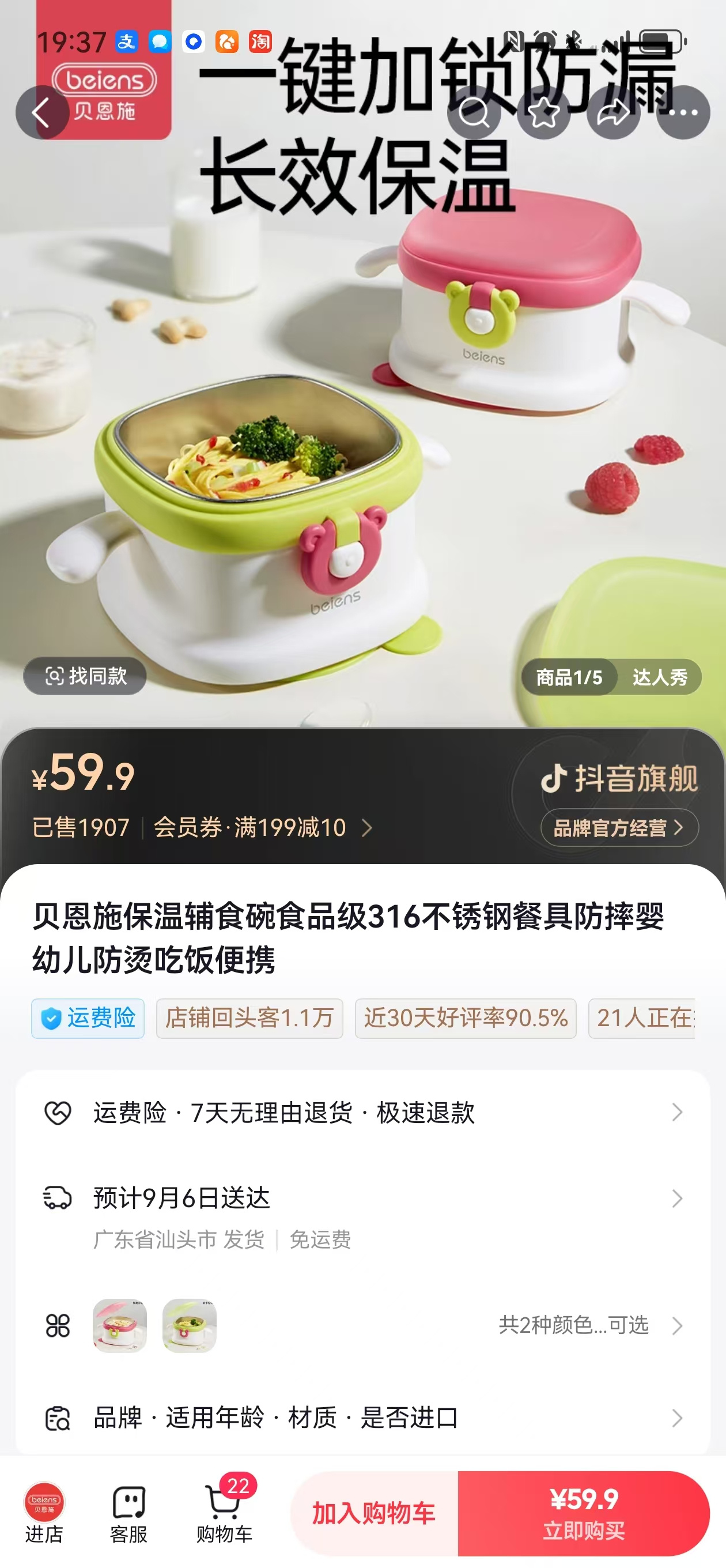Switch to the 达人秀 tab

pos(660,677)
